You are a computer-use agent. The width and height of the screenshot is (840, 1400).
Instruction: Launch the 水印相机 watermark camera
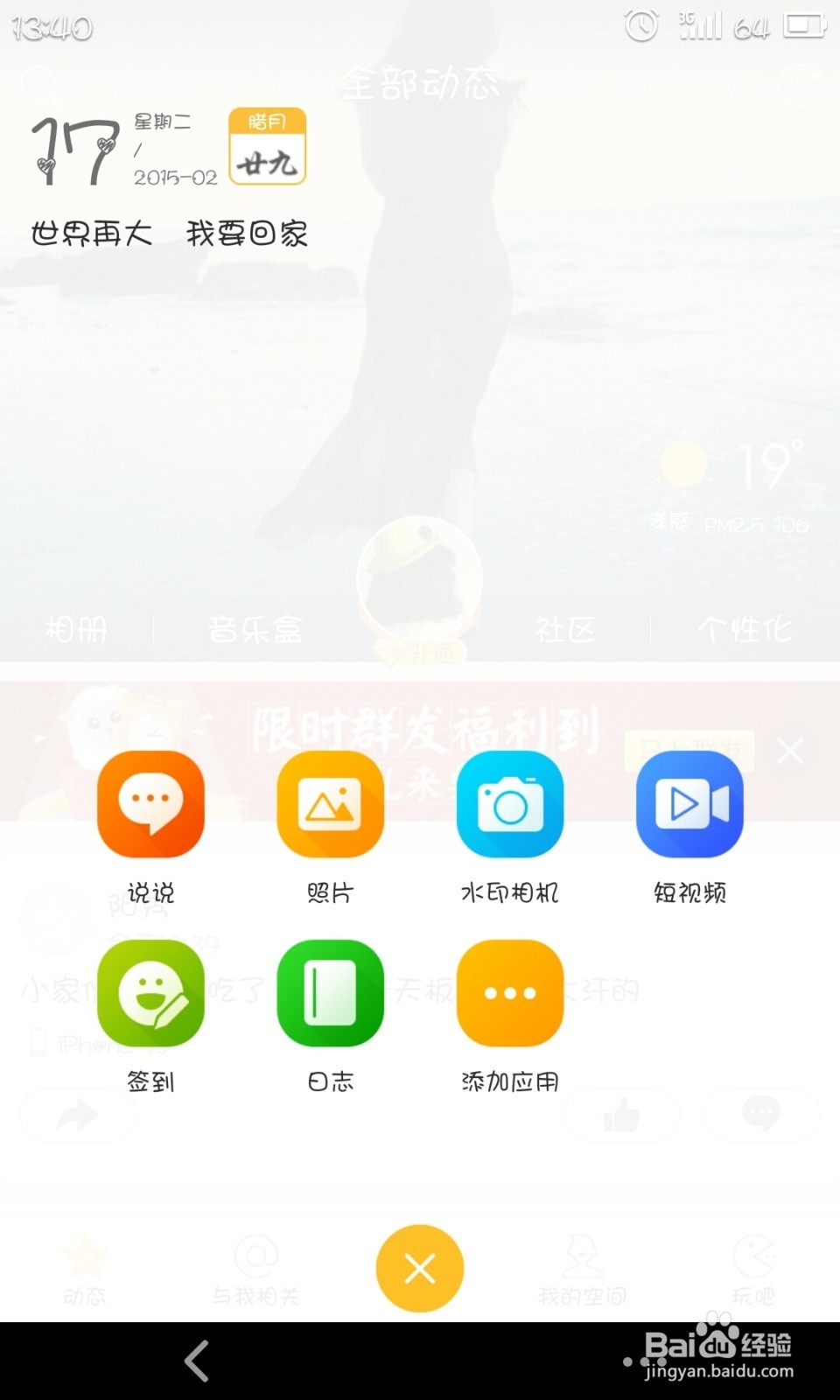[x=511, y=803]
